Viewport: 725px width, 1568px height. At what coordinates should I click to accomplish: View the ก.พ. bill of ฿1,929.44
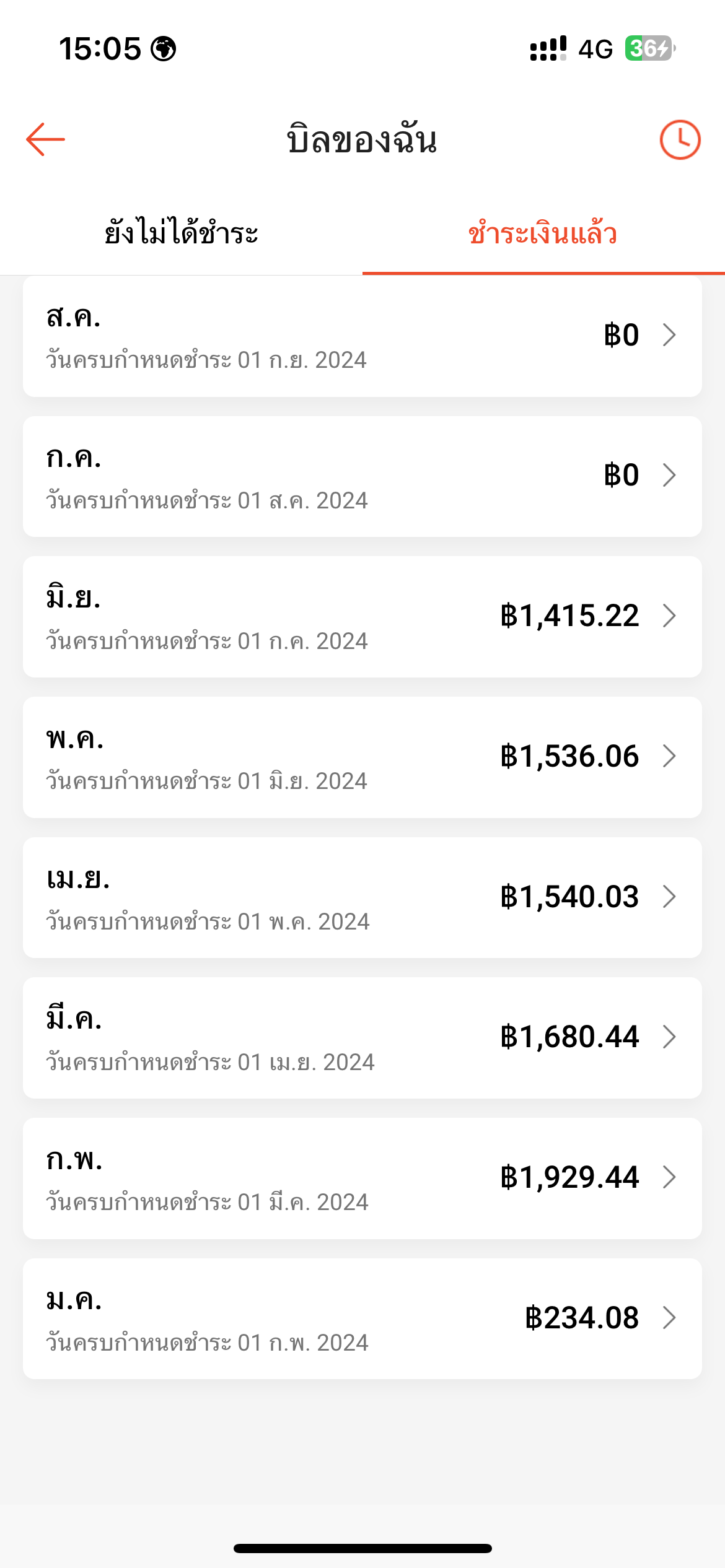[x=362, y=1178]
